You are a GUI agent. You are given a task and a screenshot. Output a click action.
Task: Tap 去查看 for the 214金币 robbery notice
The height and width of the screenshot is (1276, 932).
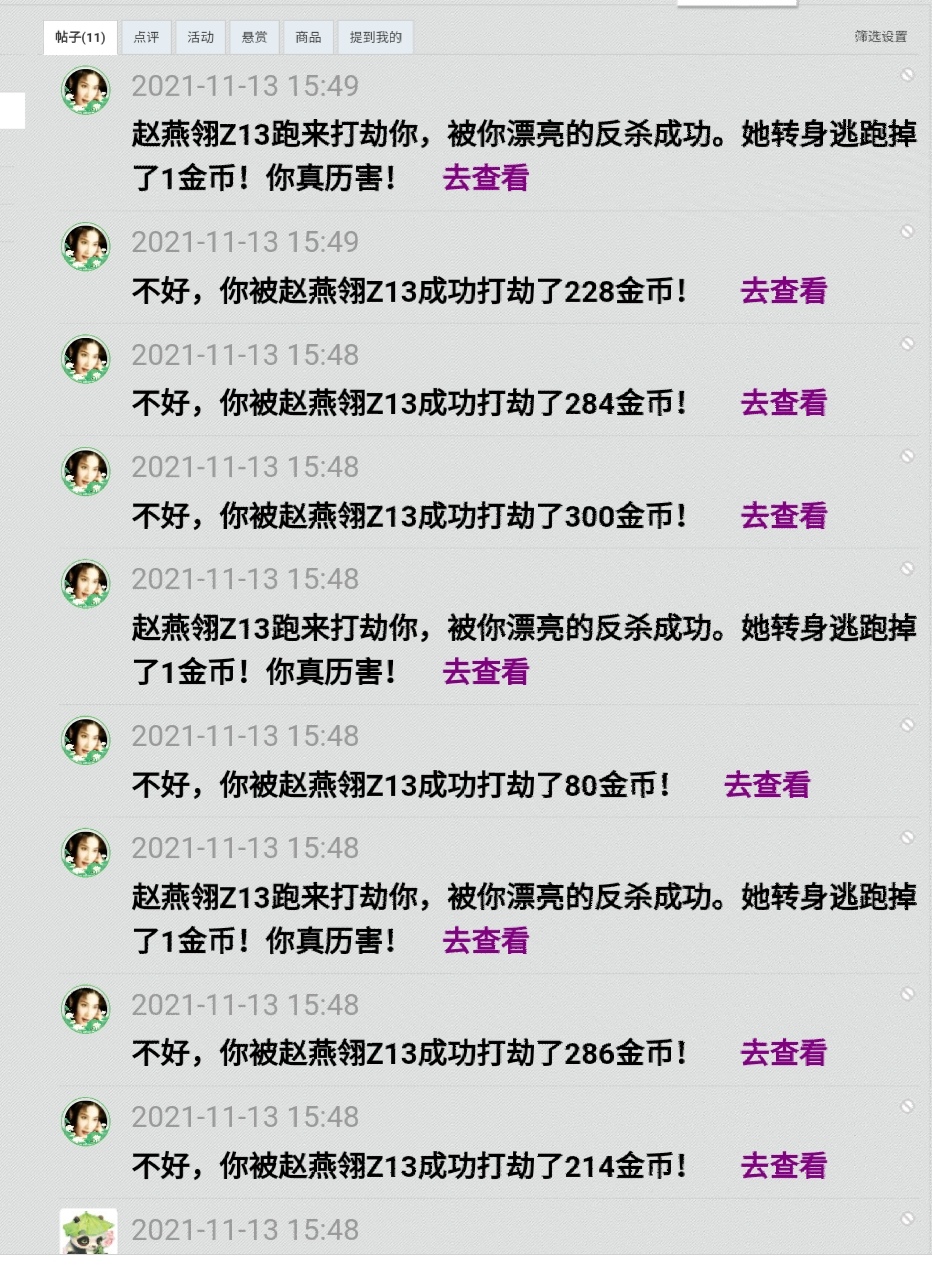(x=783, y=1165)
